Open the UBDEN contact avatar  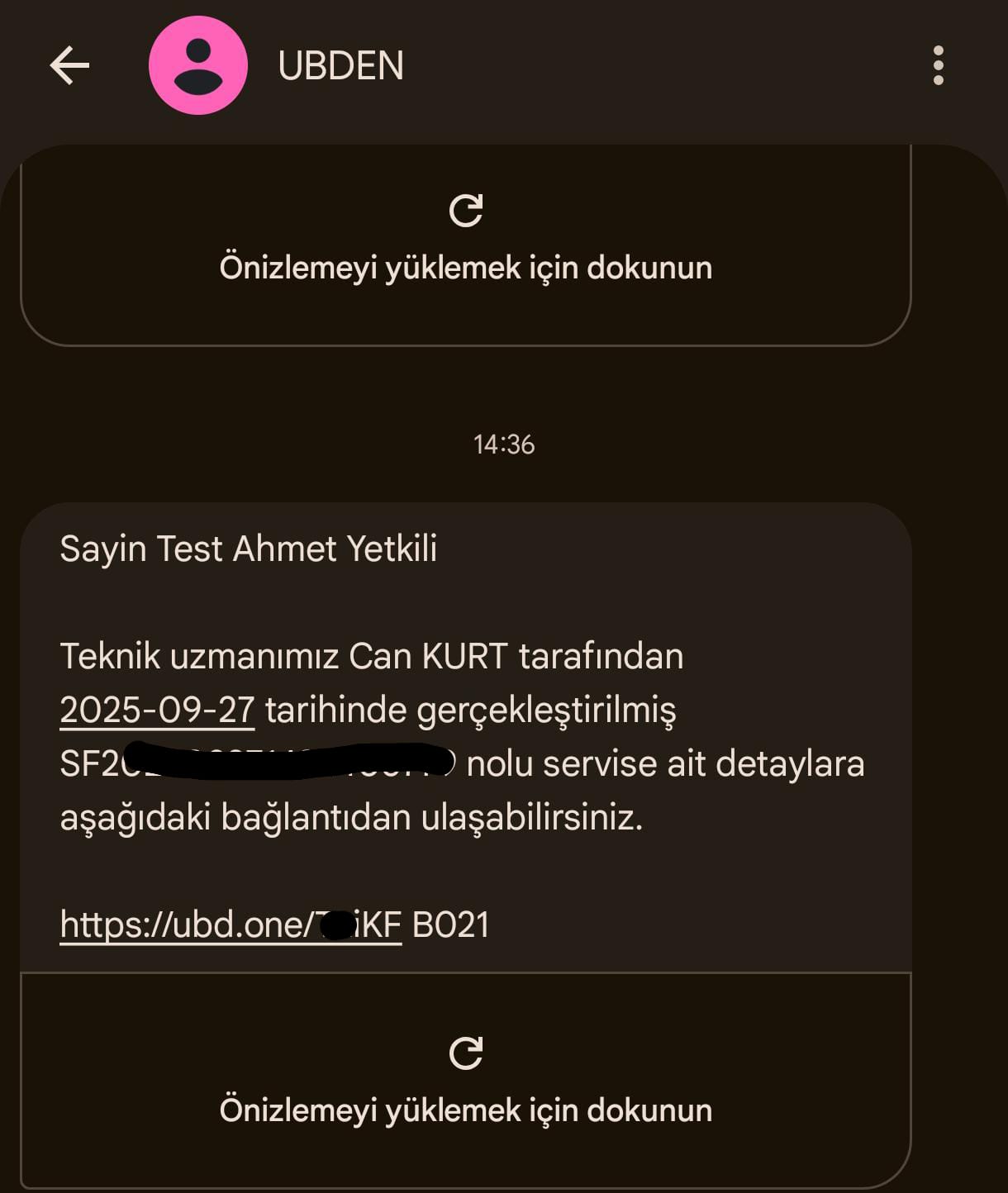coord(198,66)
